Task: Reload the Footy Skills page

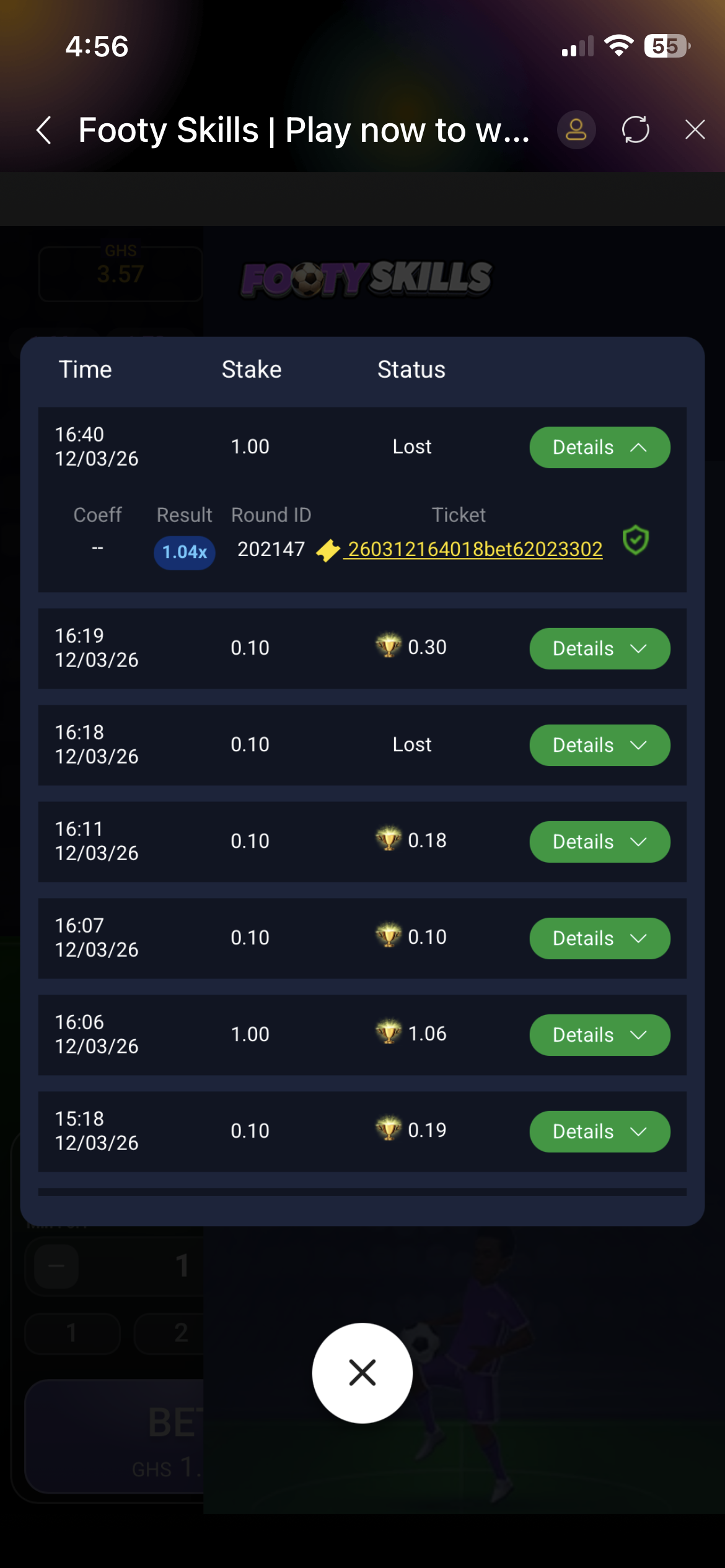Action: (636, 130)
